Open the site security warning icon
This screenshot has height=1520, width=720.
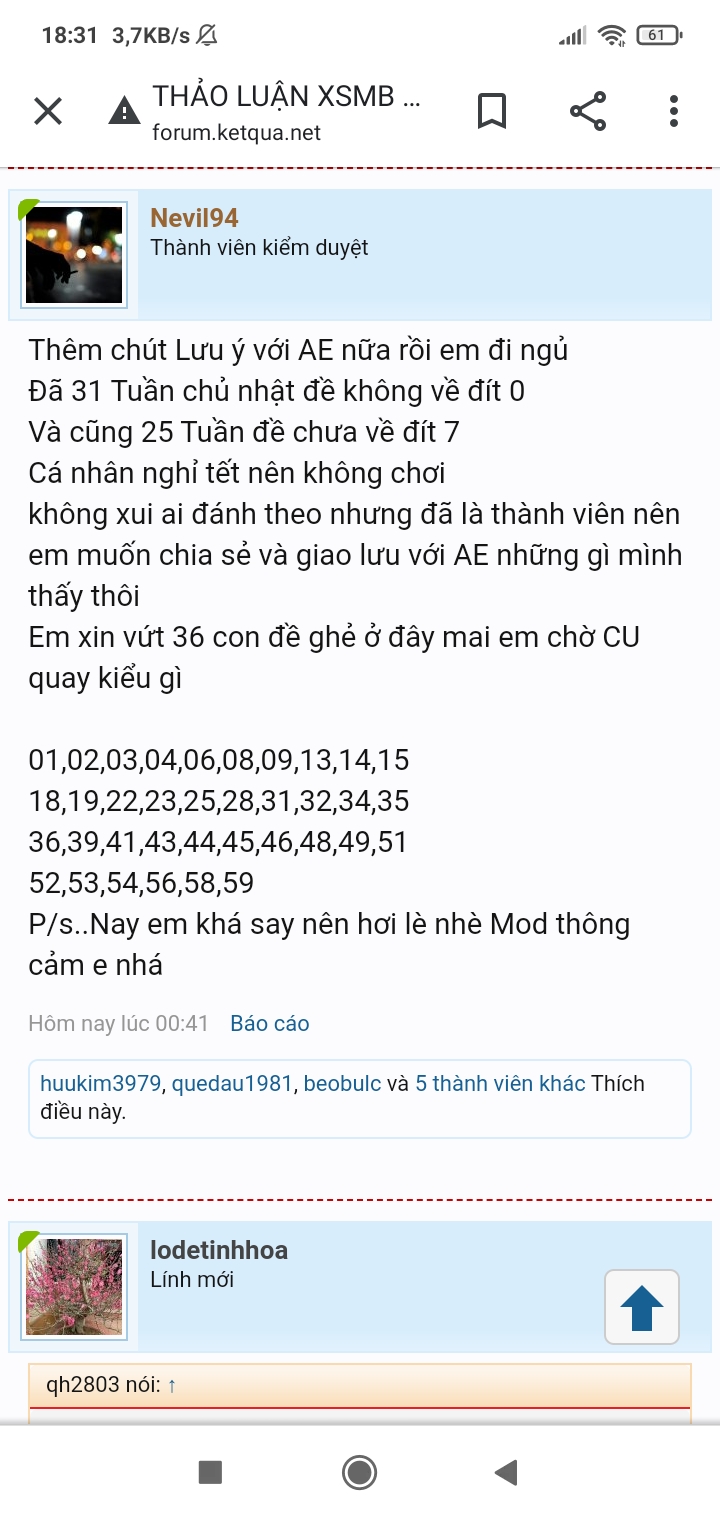[x=124, y=111]
